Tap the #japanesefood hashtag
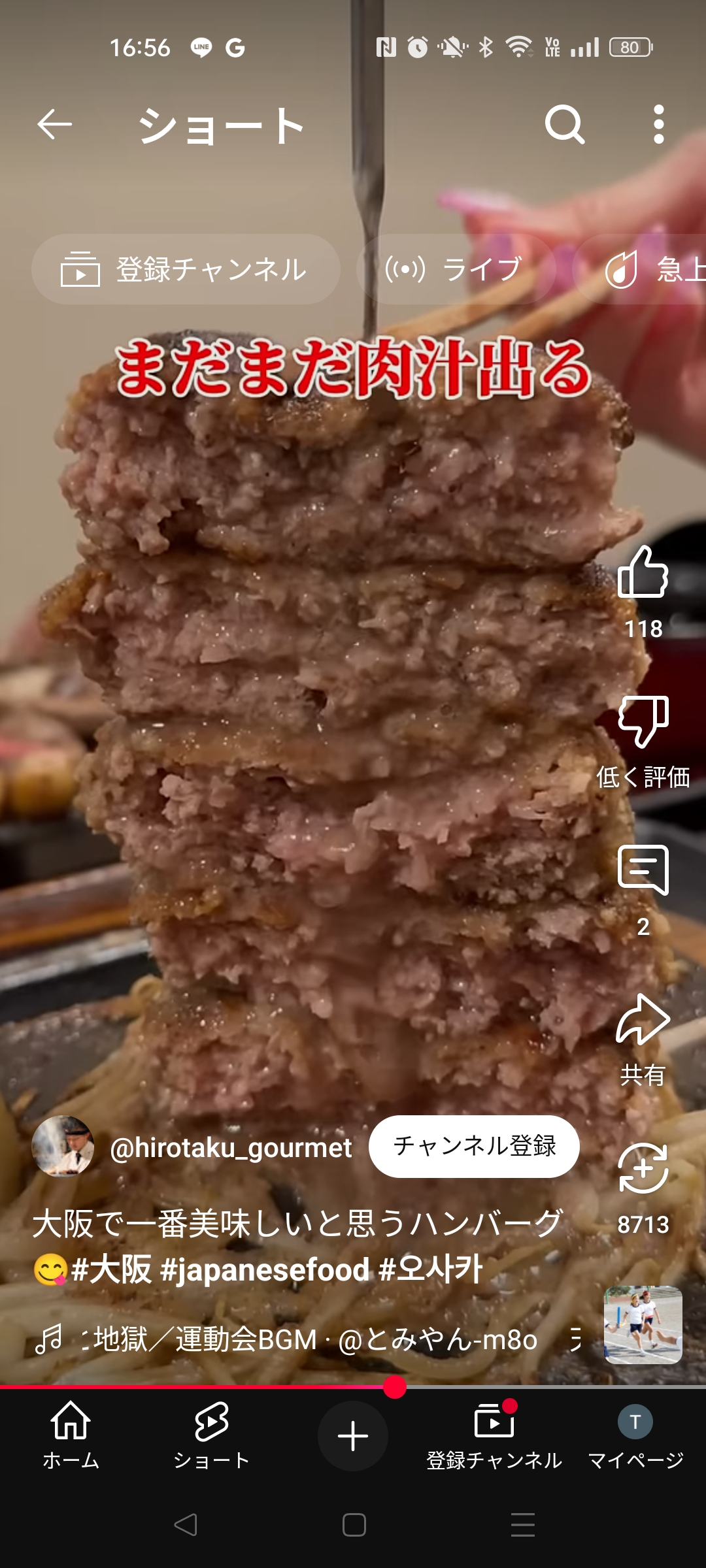This screenshot has width=706, height=1568. pos(264,1269)
